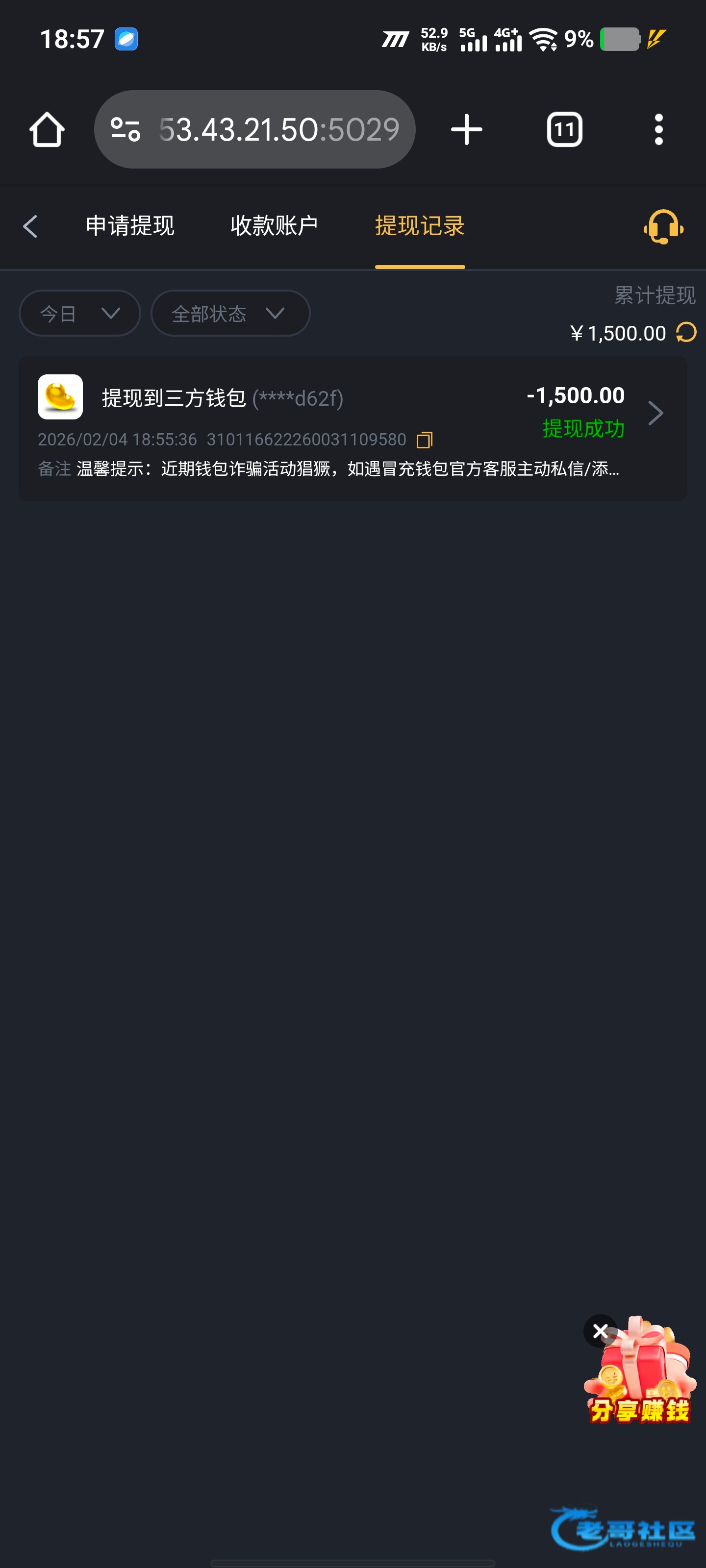
Task: Dismiss the 分享赚钱 floating banner
Action: click(600, 1331)
